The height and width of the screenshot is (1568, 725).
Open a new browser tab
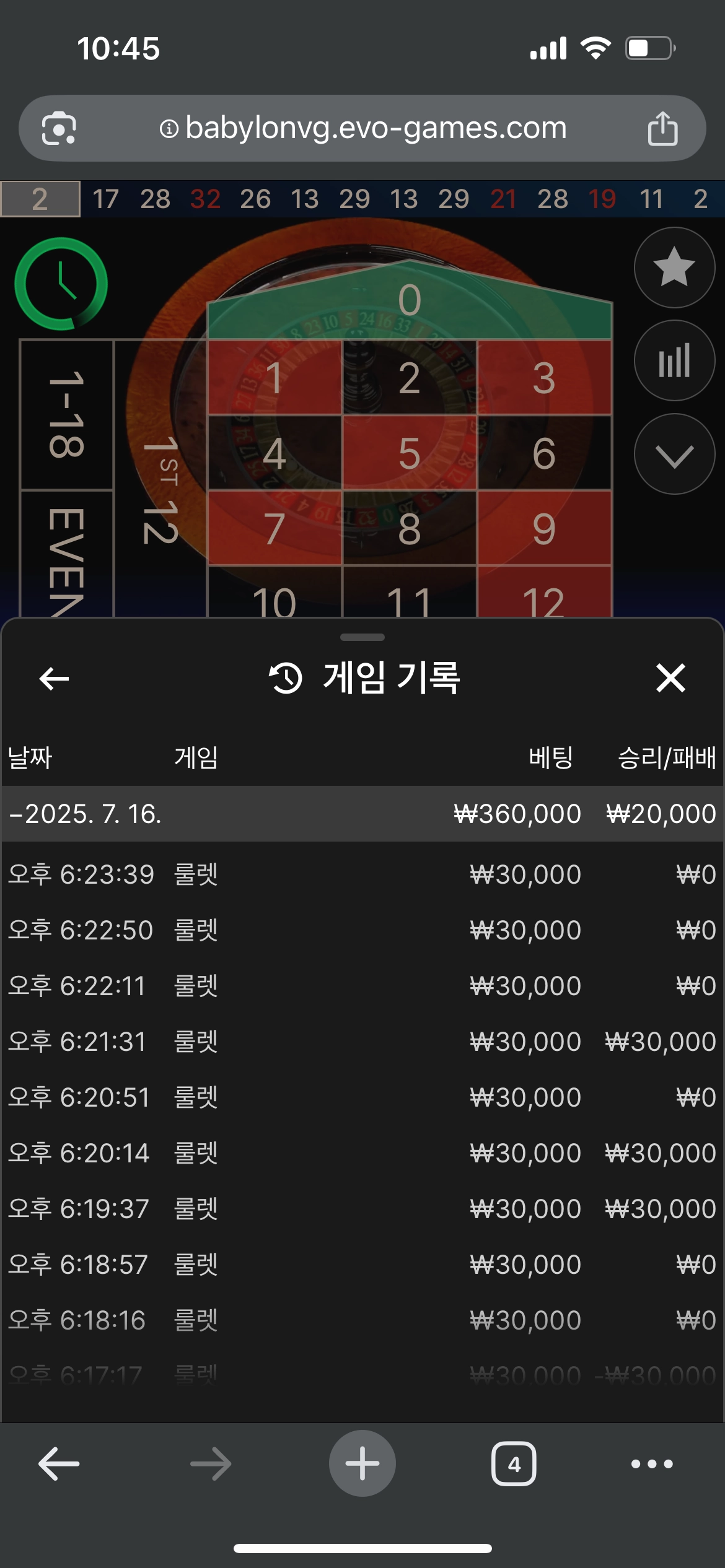click(362, 1464)
